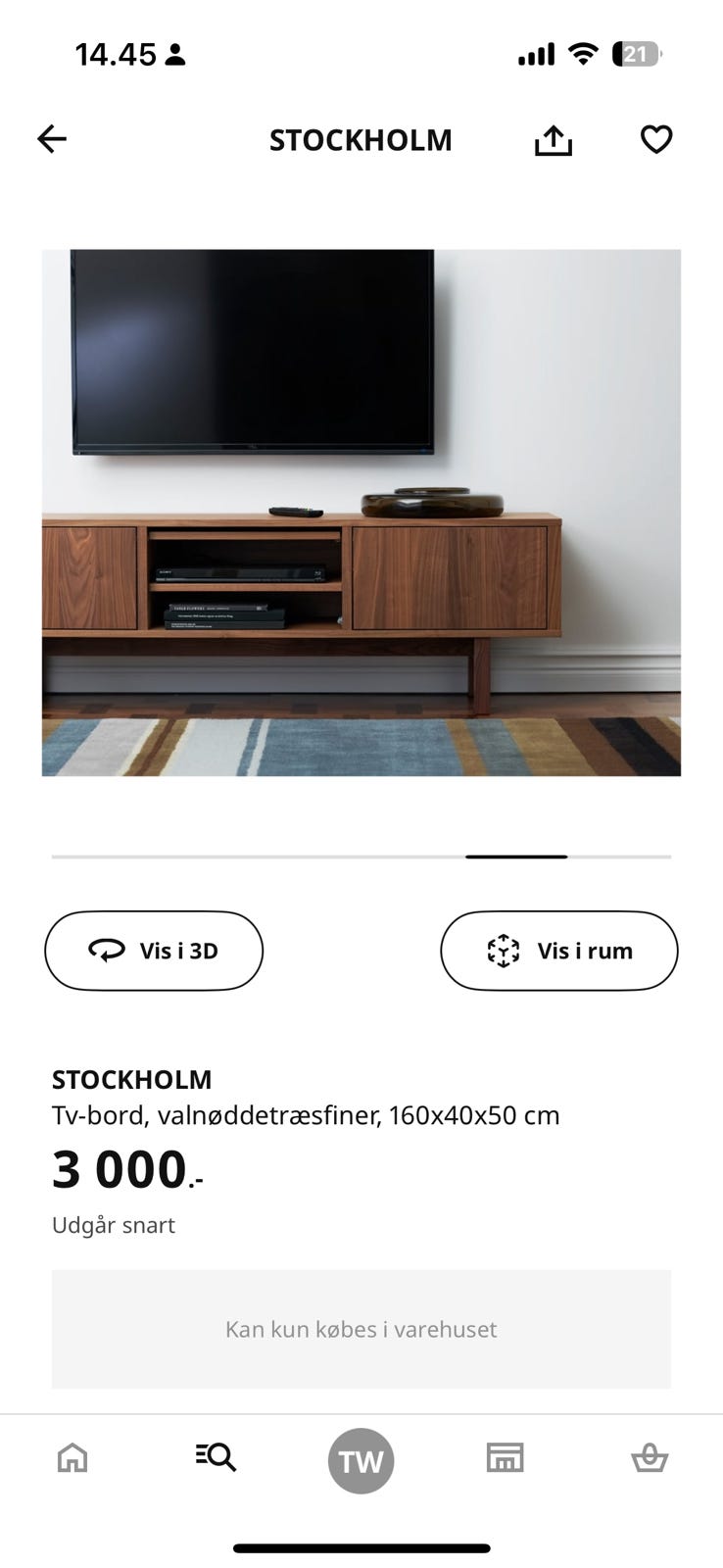Tap the Wi-Fi icon in status bar
This screenshot has width=723, height=1568.
[582, 54]
